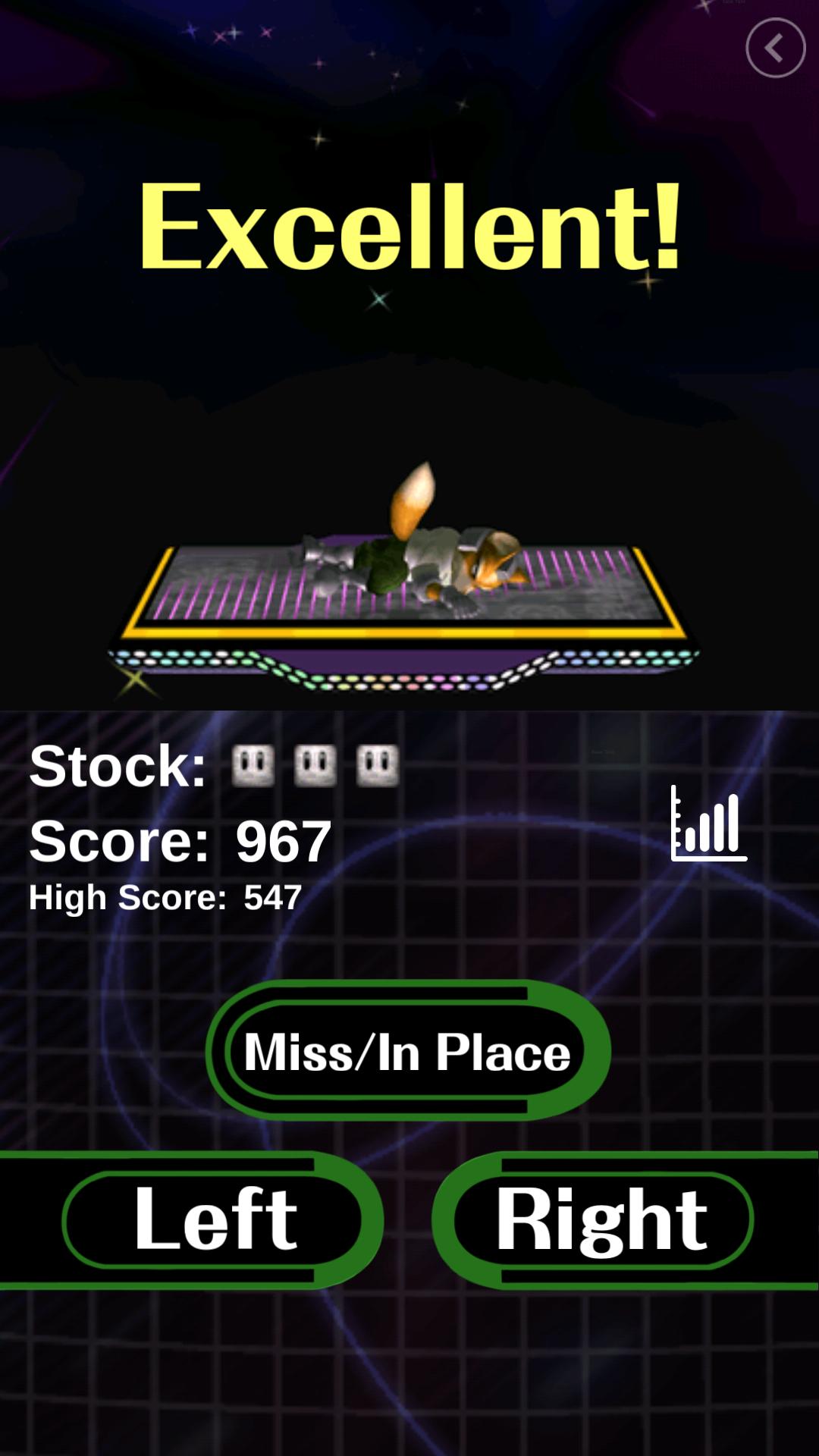Image resolution: width=819 pixels, height=1456 pixels.
Task: Choose the Miss/In Place option
Action: point(407,1052)
